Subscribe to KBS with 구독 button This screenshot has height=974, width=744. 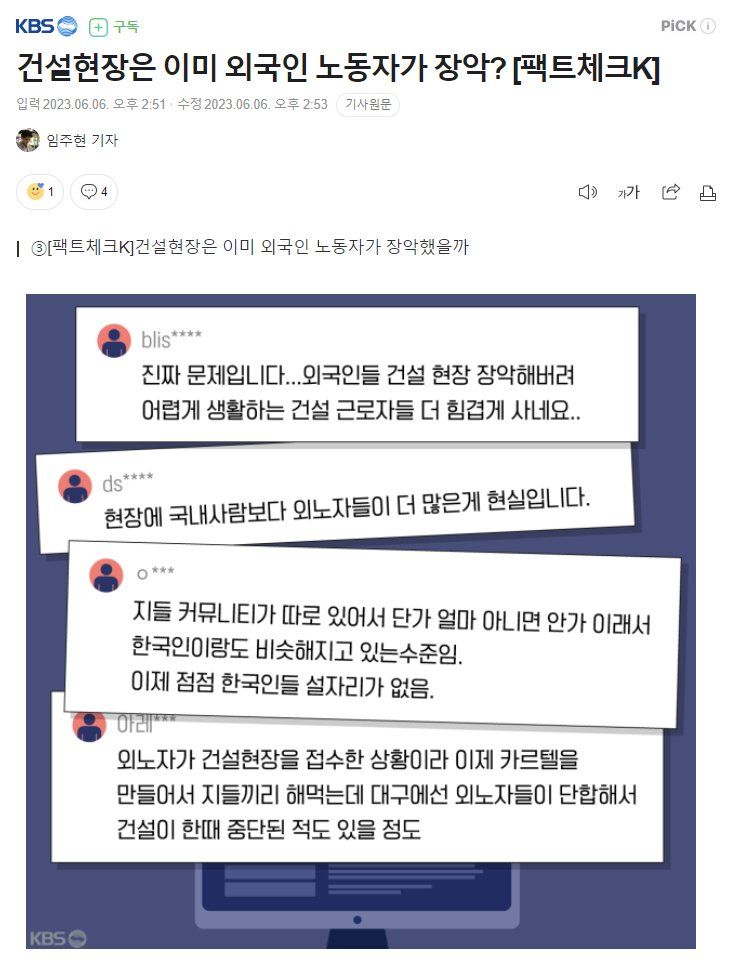pos(115,27)
